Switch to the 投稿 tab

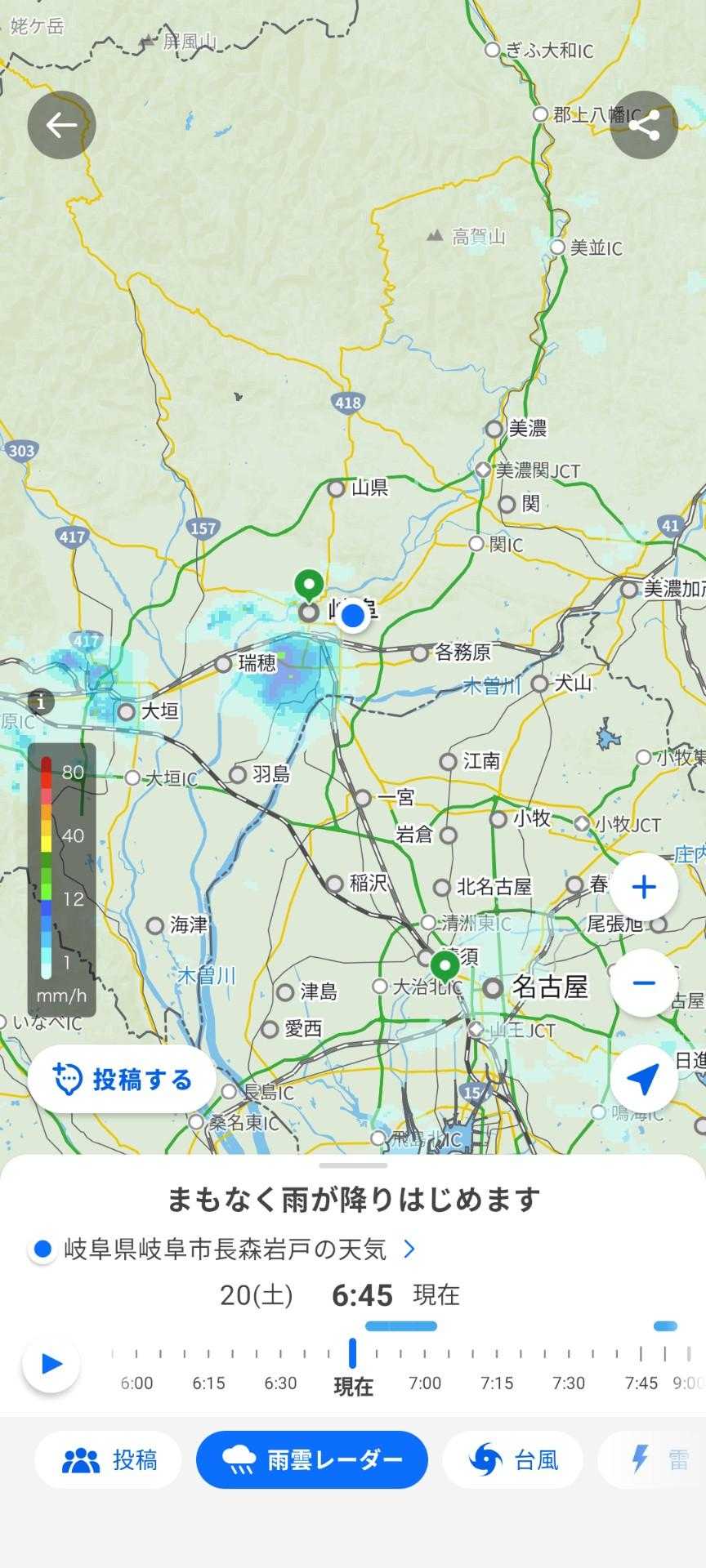click(109, 1459)
